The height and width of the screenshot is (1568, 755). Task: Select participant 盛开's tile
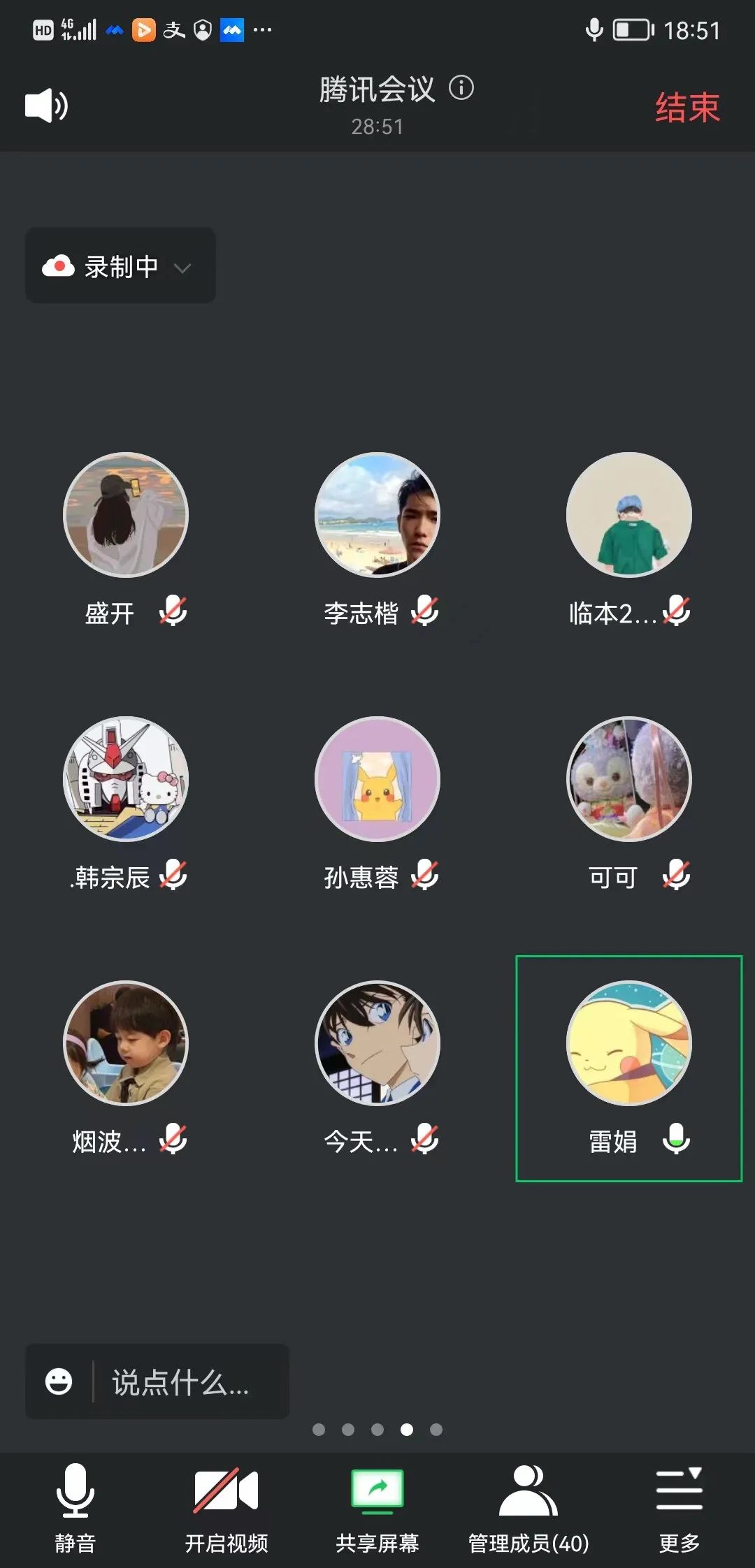(126, 516)
